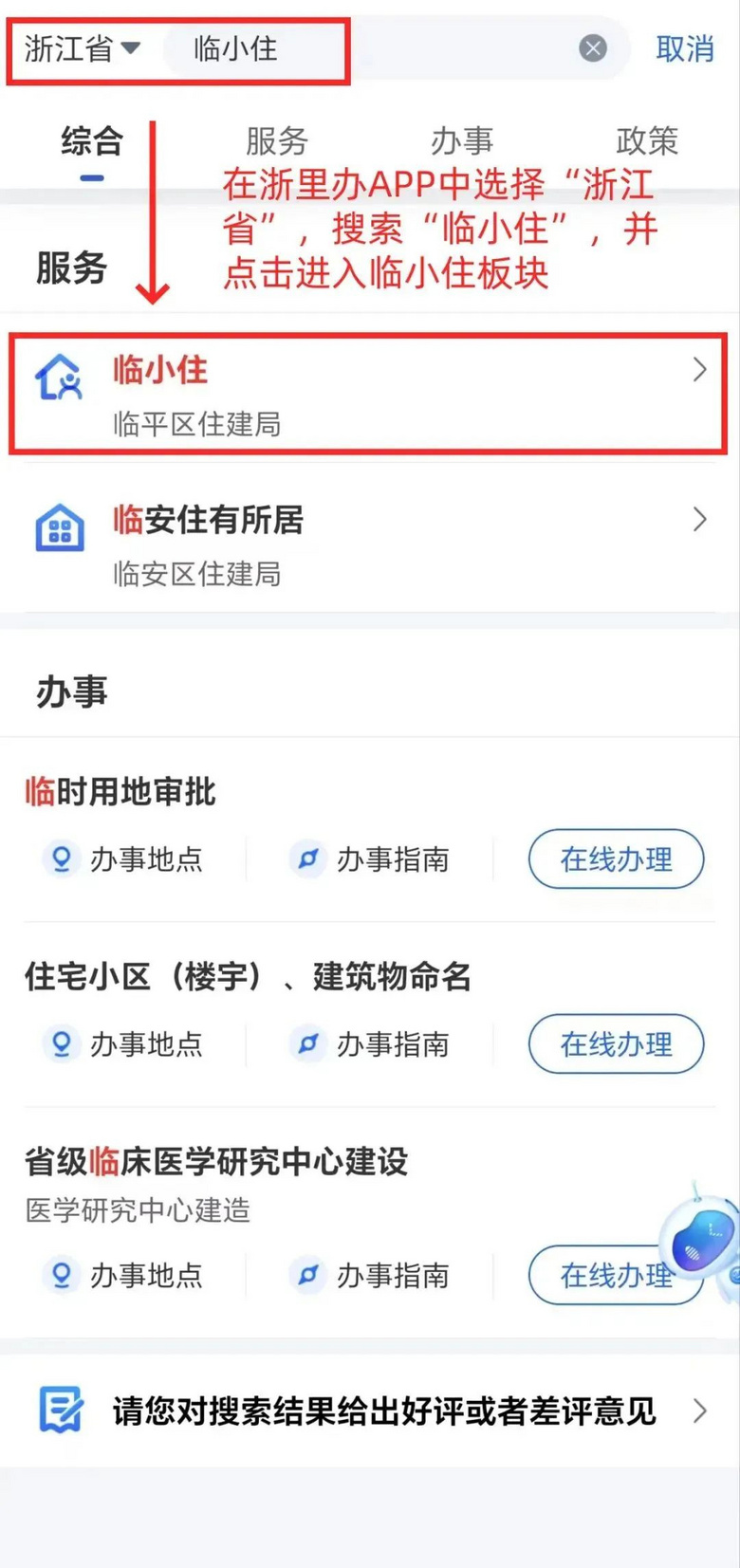This screenshot has width=740, height=1568.
Task: Open the 浙江省 region dropdown
Action: [x=82, y=48]
